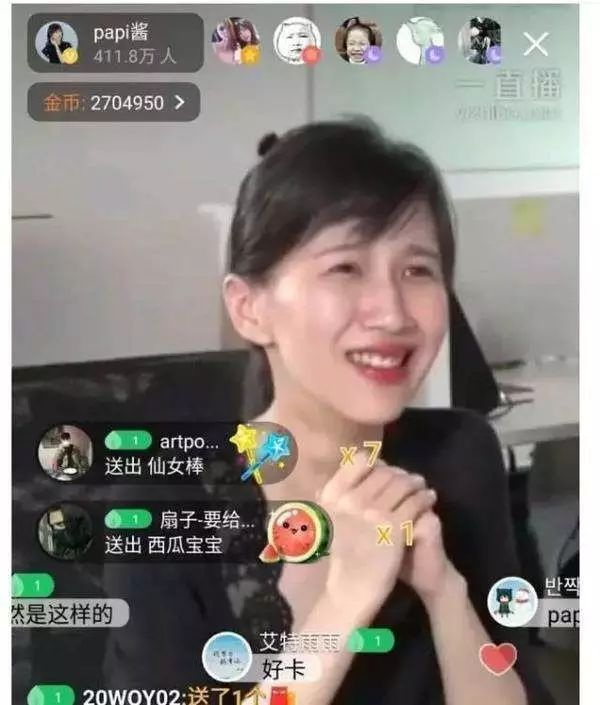Open papi酱 streamer profile
Image resolution: width=600 pixels, height=705 pixels.
(x=56, y=42)
